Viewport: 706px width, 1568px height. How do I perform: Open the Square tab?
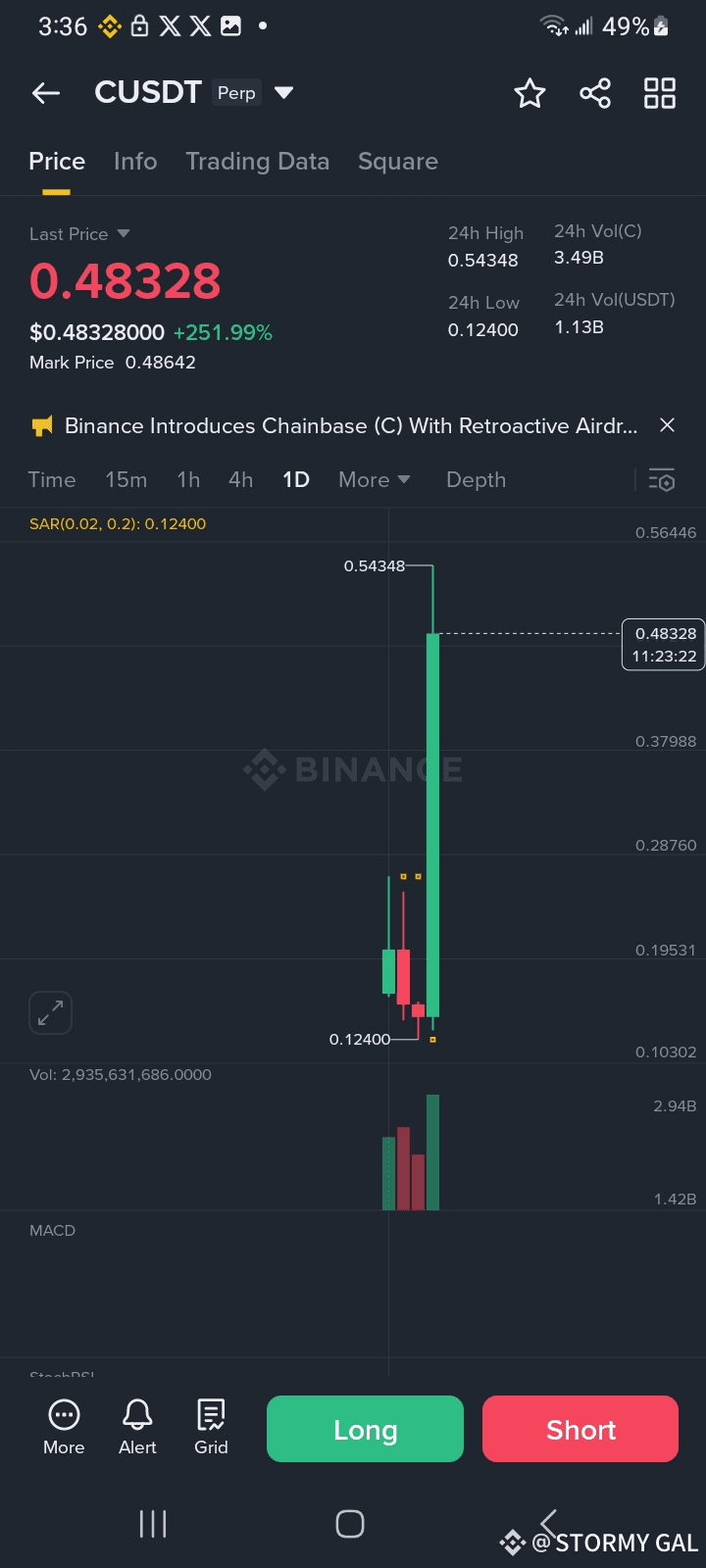pos(398,161)
